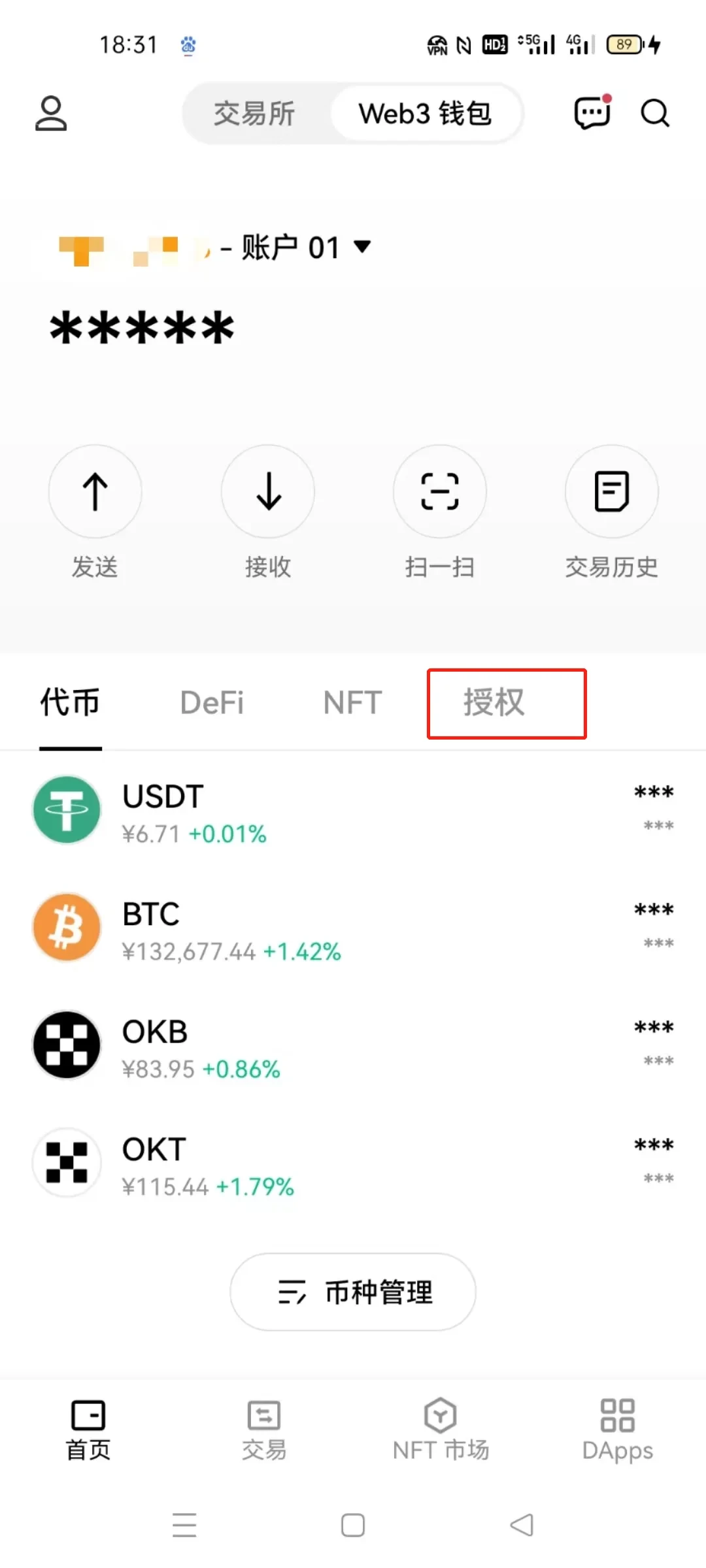Open the OKB token row
The image size is (706, 1568).
click(x=353, y=1045)
